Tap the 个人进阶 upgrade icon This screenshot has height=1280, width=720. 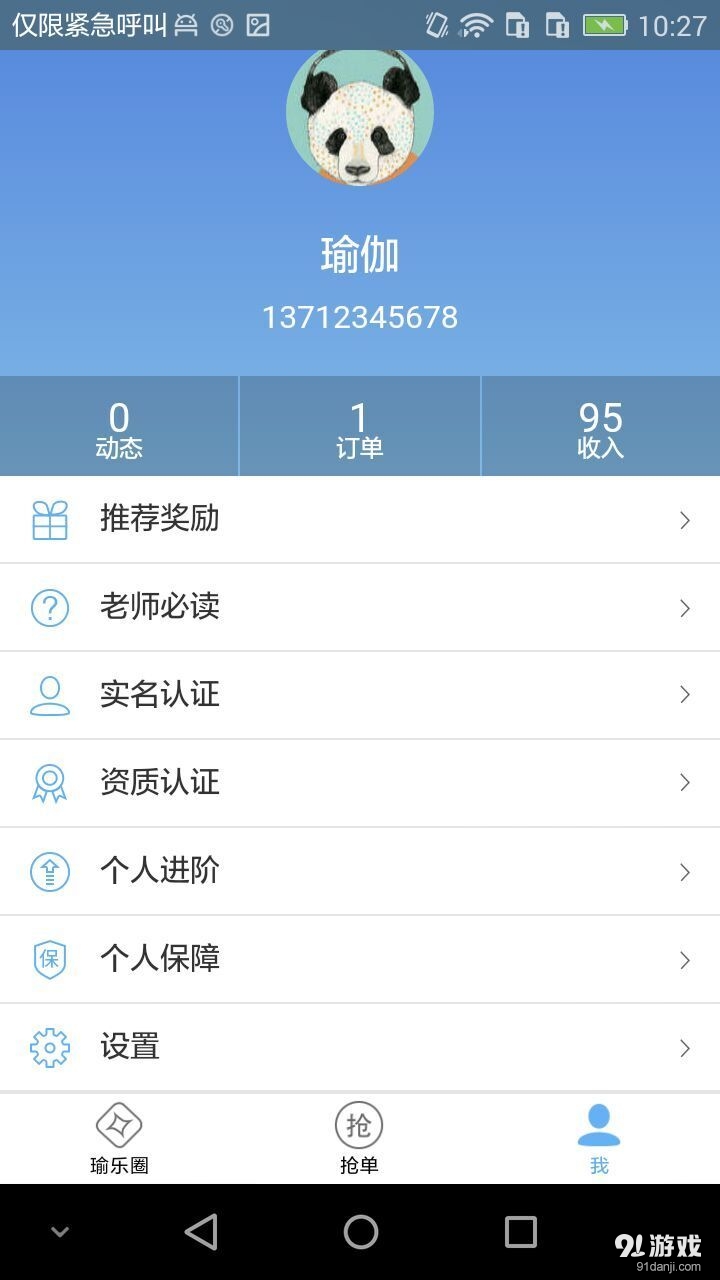coord(49,871)
